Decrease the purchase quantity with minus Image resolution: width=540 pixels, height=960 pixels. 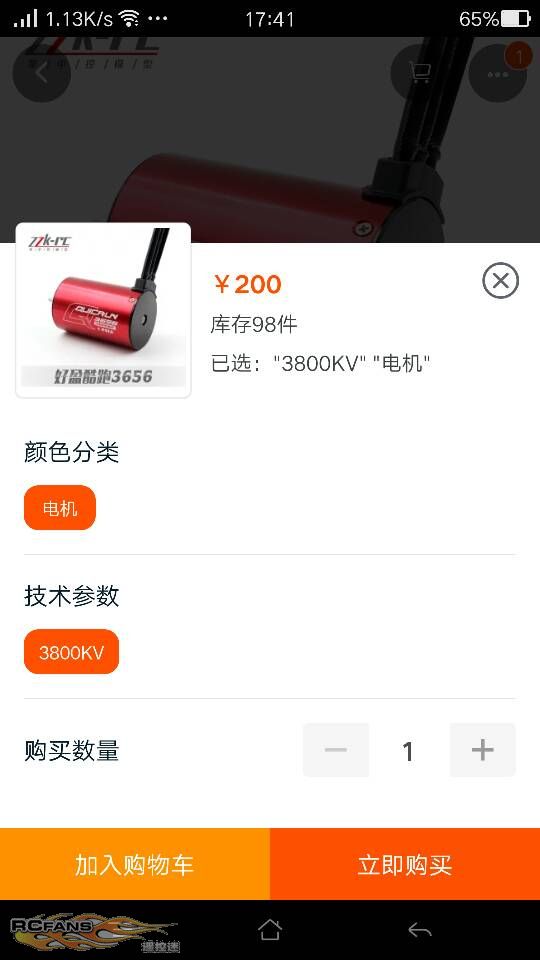pos(336,750)
